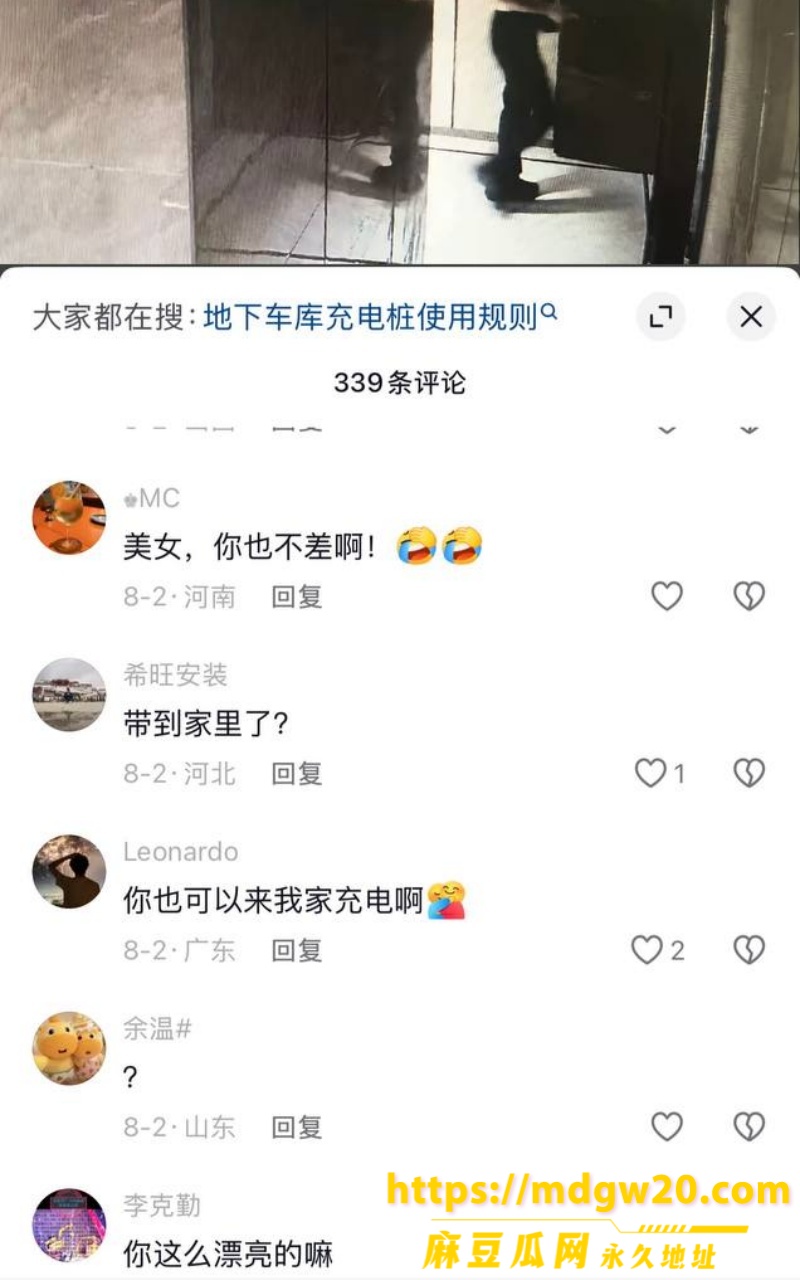Open MC's profile avatar
This screenshot has width=800, height=1280.
69,518
